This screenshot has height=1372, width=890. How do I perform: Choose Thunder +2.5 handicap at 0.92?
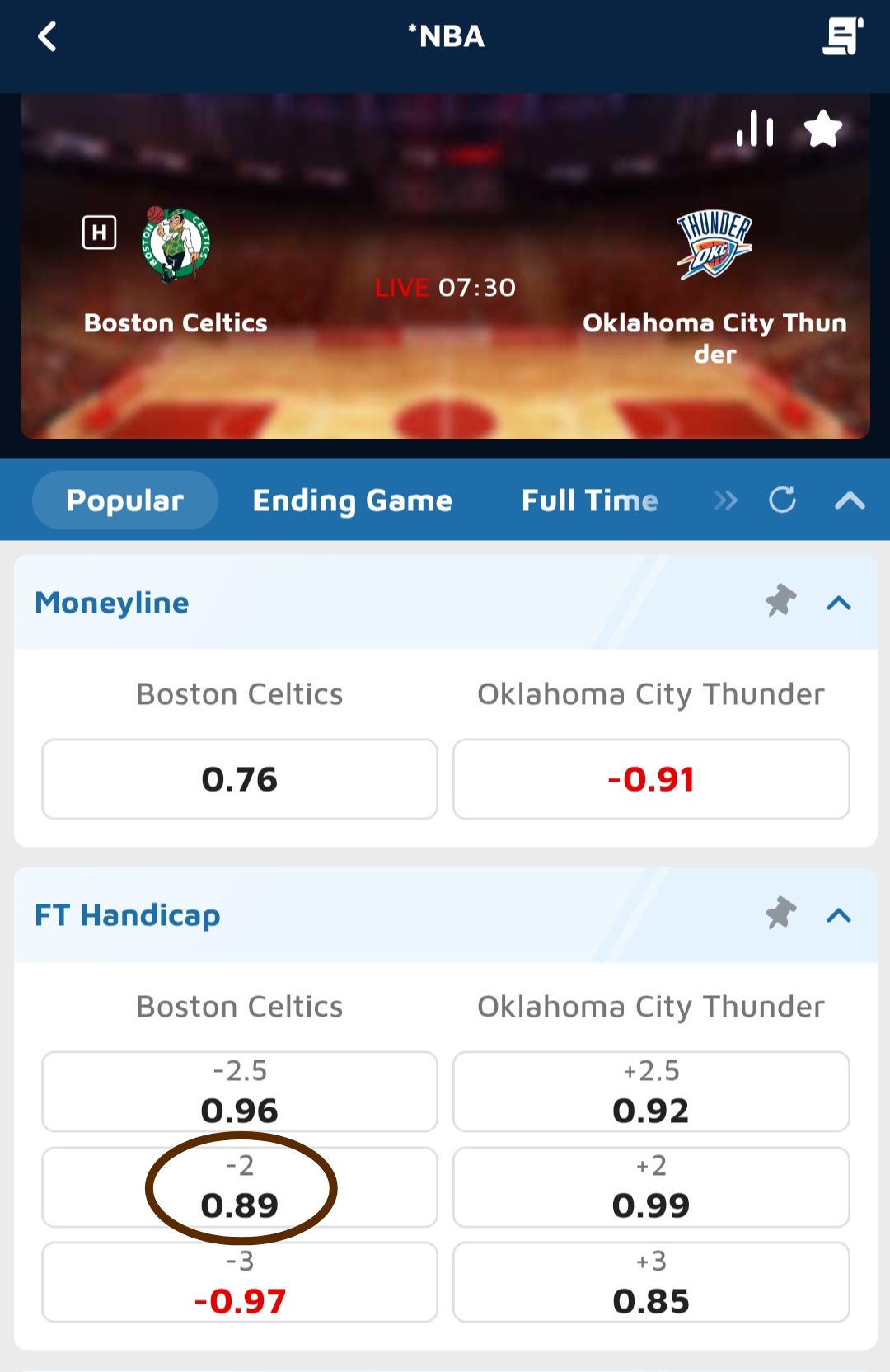point(651,1092)
